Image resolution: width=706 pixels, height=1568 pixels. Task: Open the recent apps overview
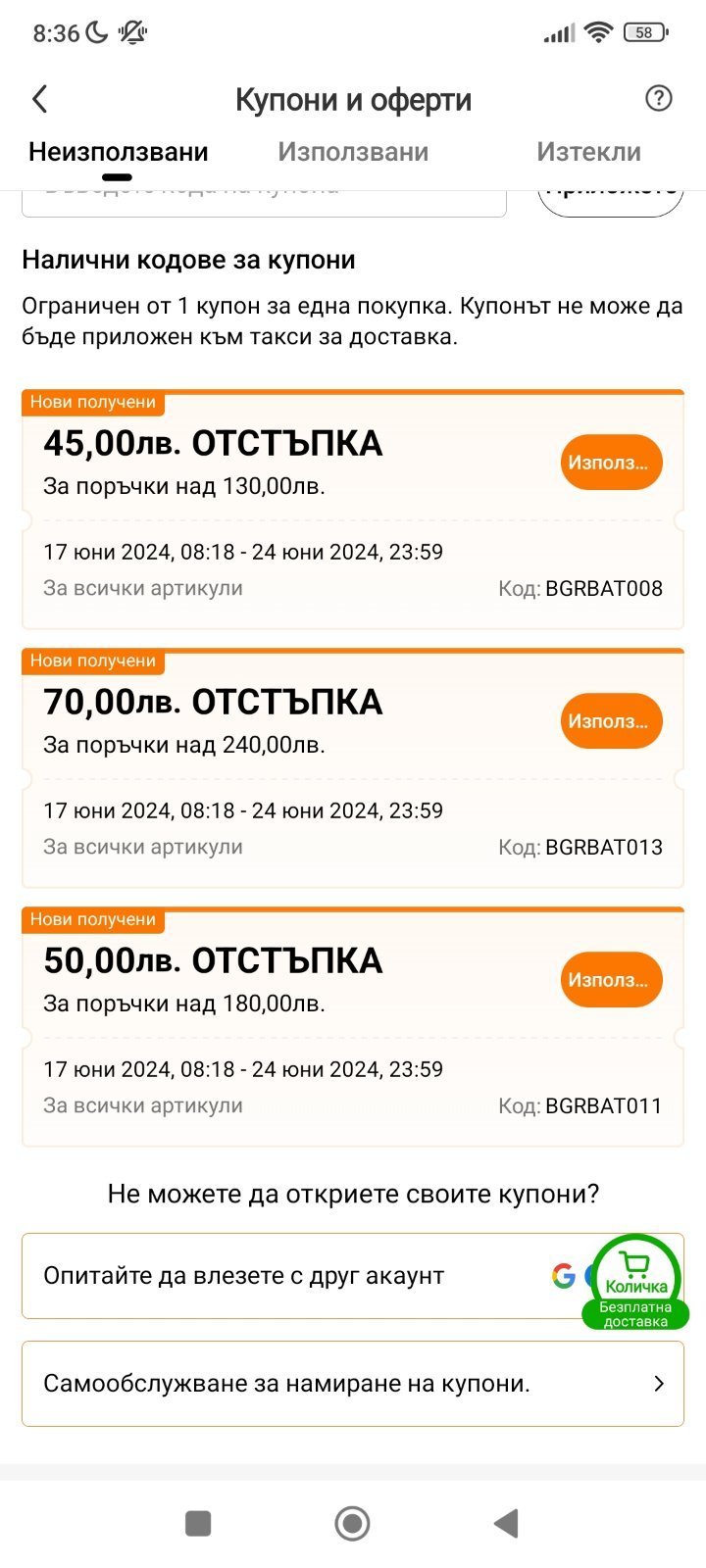coord(199,1523)
